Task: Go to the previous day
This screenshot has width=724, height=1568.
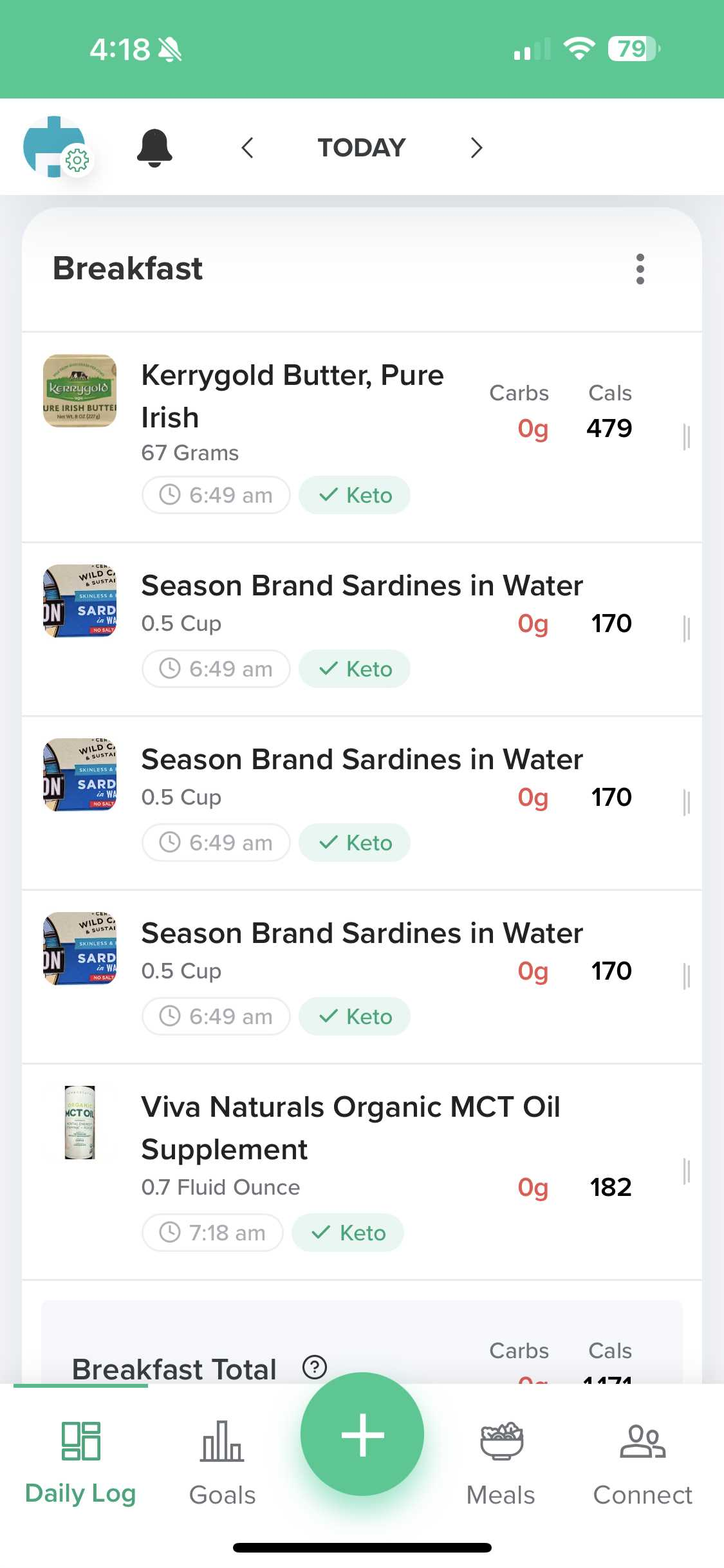Action: [x=248, y=147]
